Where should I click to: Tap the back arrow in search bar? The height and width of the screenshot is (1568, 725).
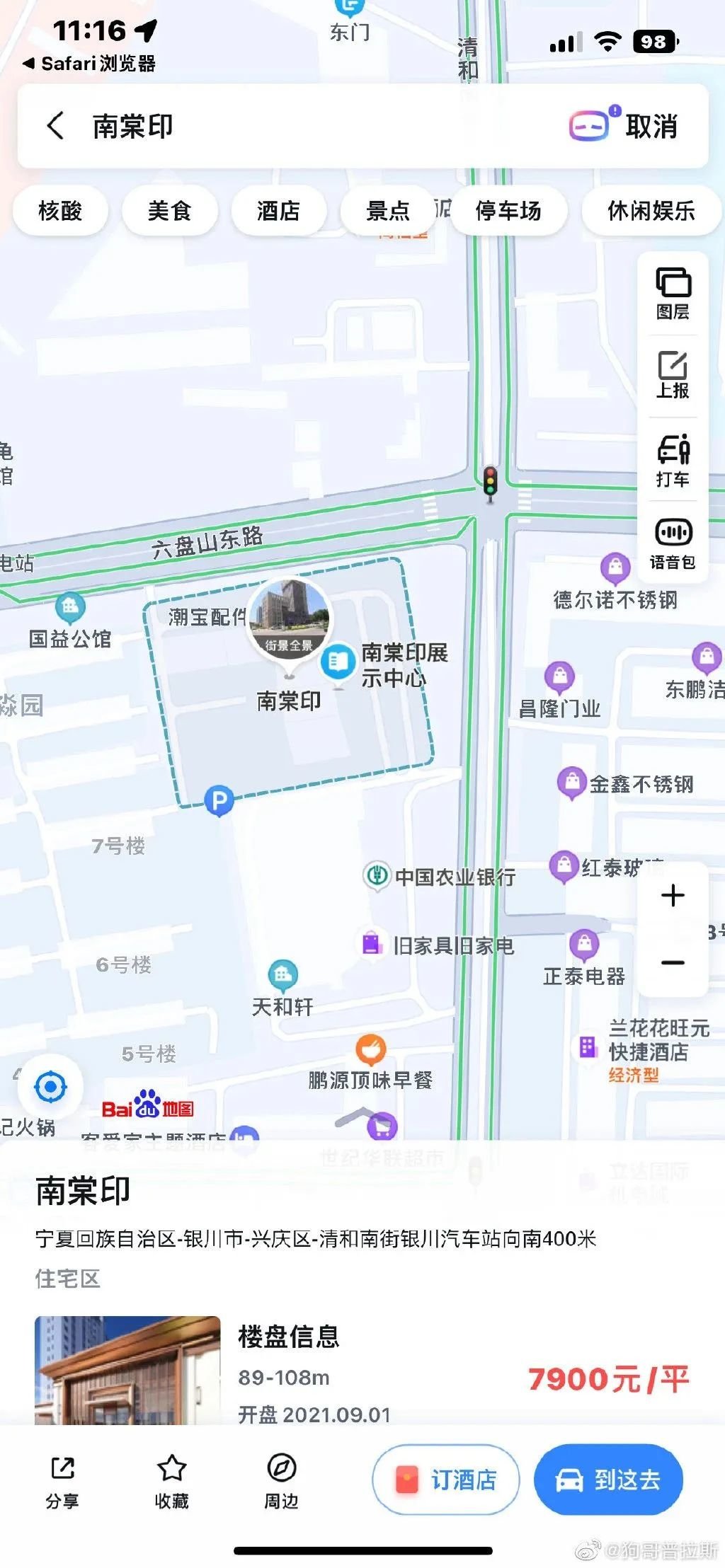[x=55, y=126]
